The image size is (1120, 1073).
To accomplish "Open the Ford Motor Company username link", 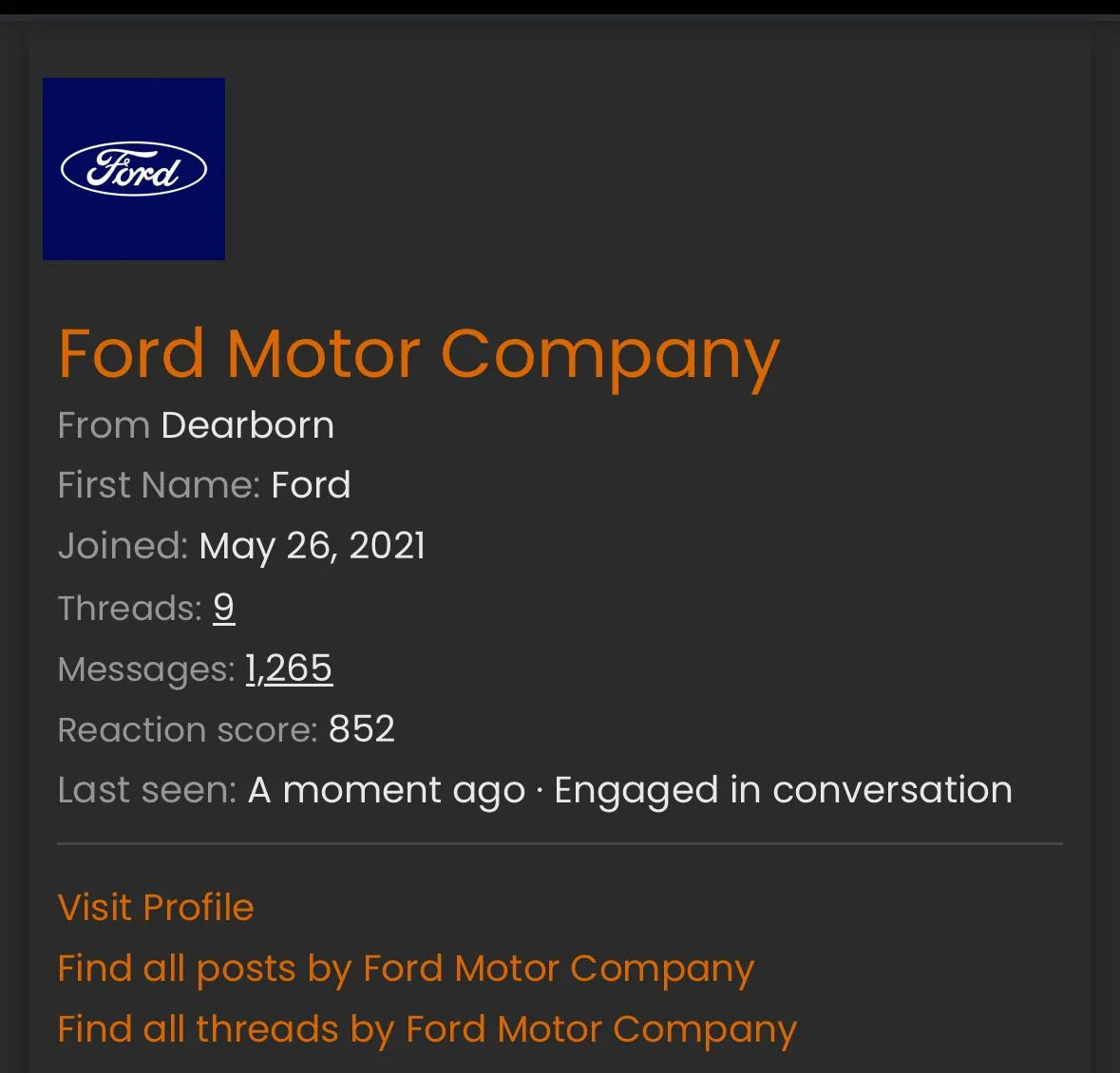I will tap(418, 354).
